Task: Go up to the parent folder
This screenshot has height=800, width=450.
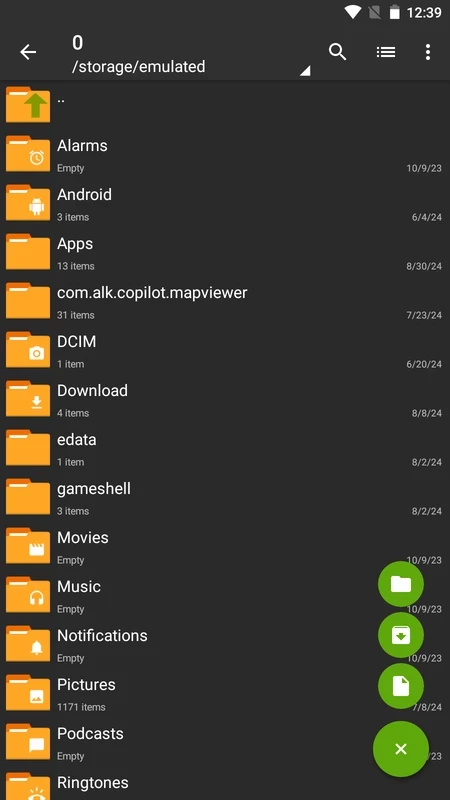Action: 225,105
